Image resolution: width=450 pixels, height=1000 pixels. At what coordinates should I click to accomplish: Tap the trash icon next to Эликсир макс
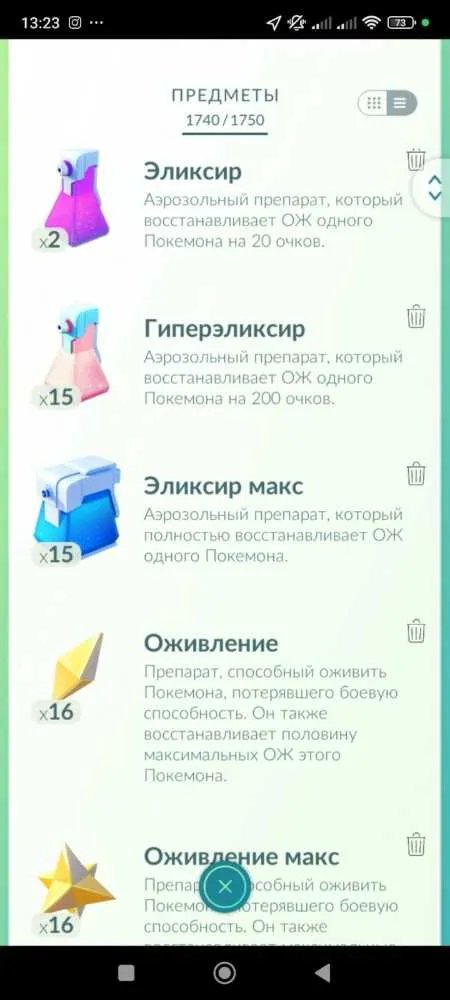coord(416,474)
